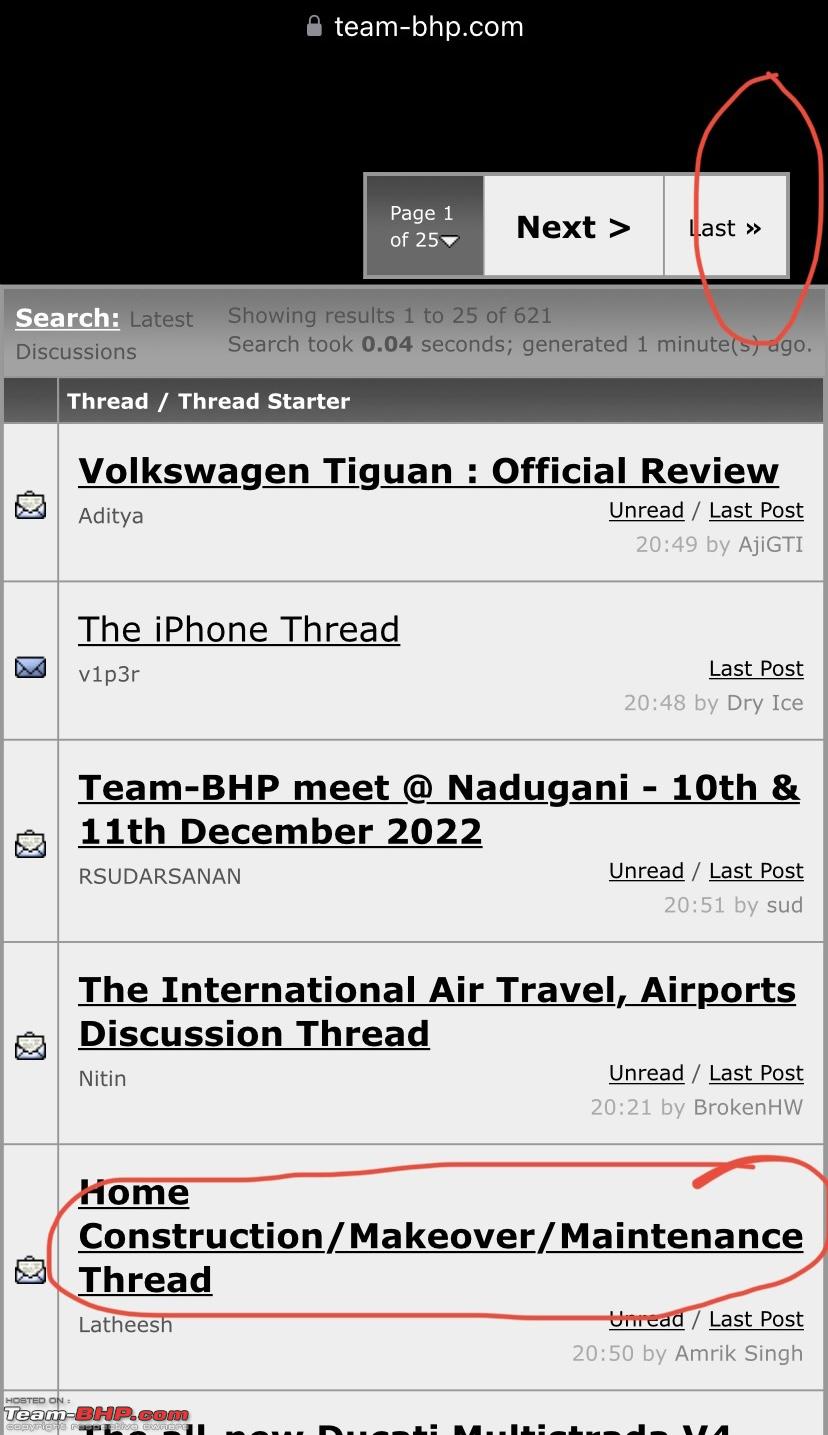Open the International Air Travel, Airports Discussion Thread

[x=437, y=1011]
